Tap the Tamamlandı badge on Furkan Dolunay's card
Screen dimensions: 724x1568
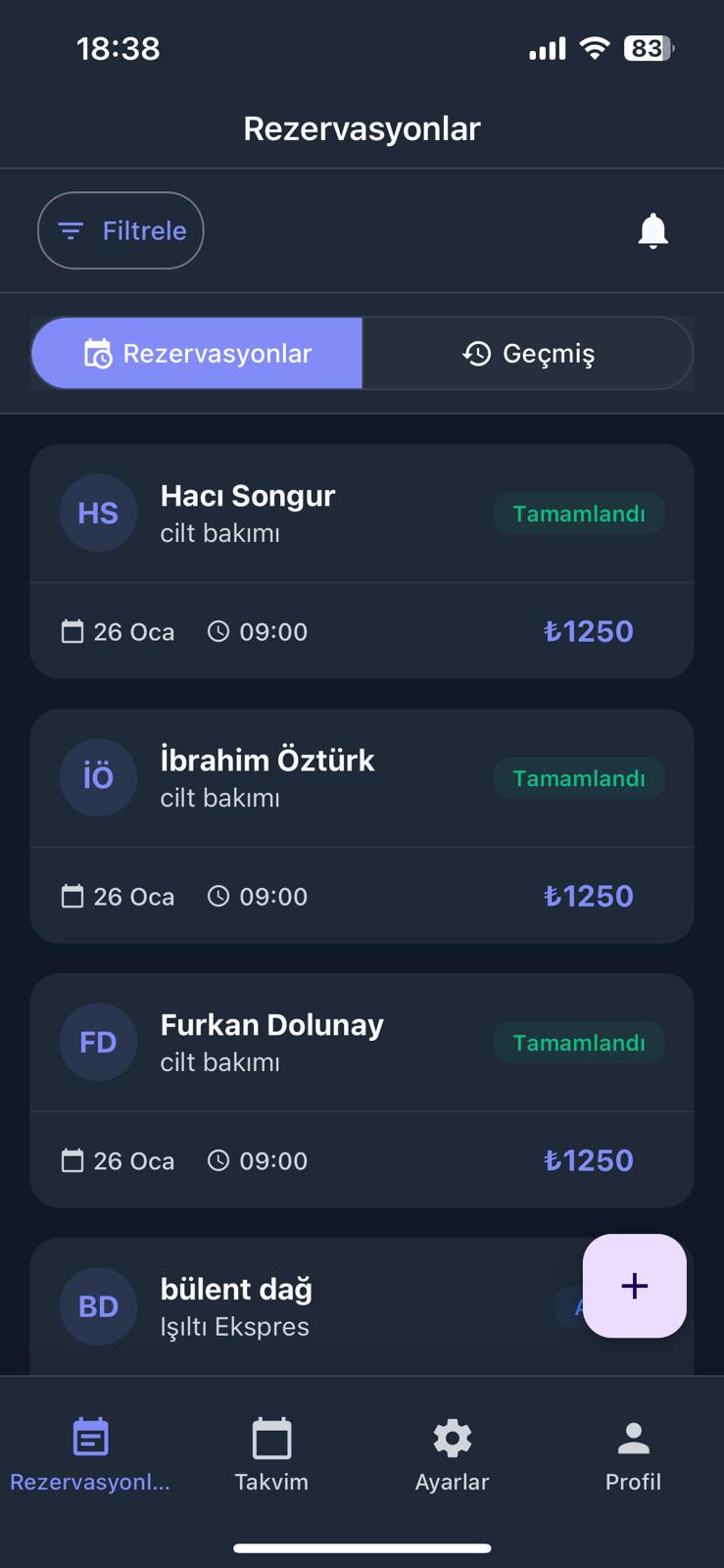(579, 1042)
